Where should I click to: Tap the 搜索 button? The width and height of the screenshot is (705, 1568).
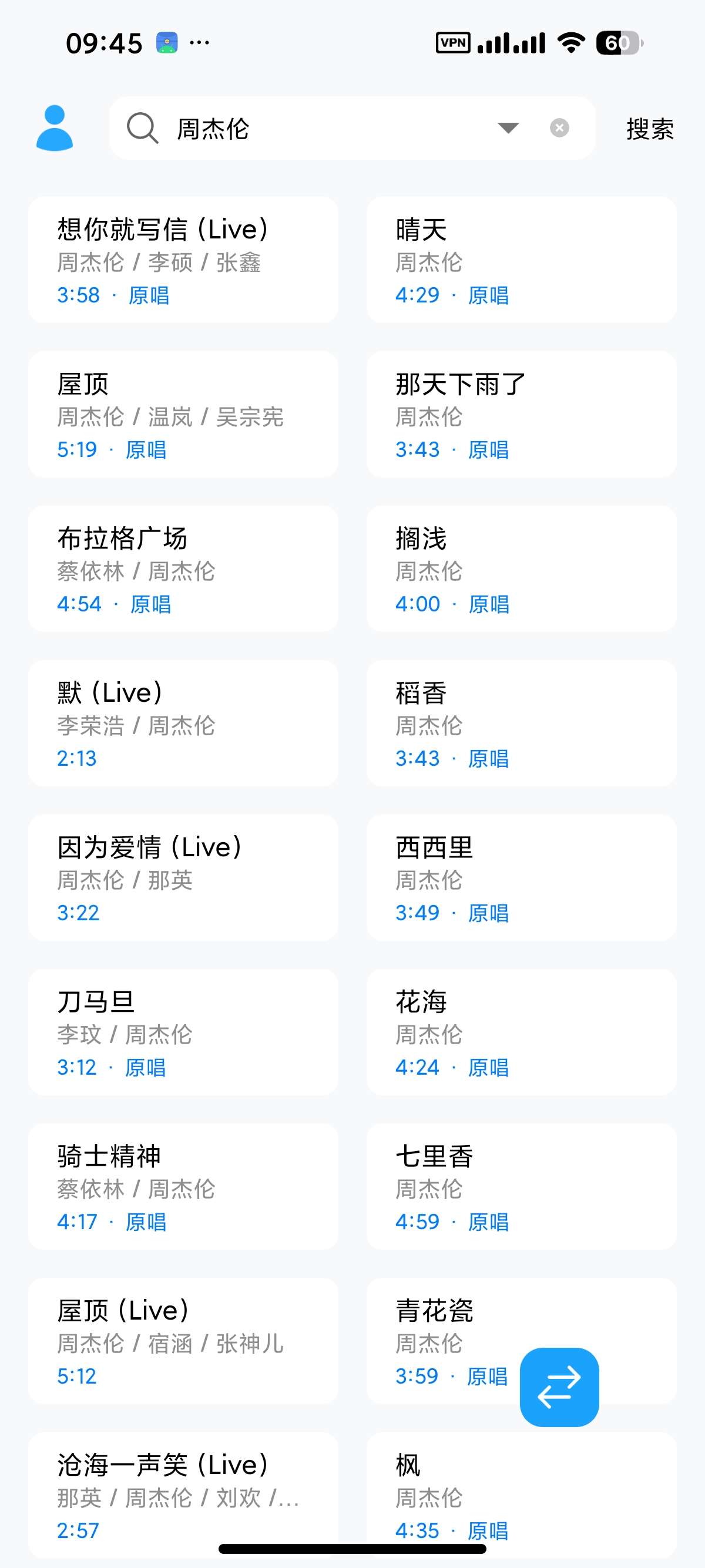click(650, 129)
